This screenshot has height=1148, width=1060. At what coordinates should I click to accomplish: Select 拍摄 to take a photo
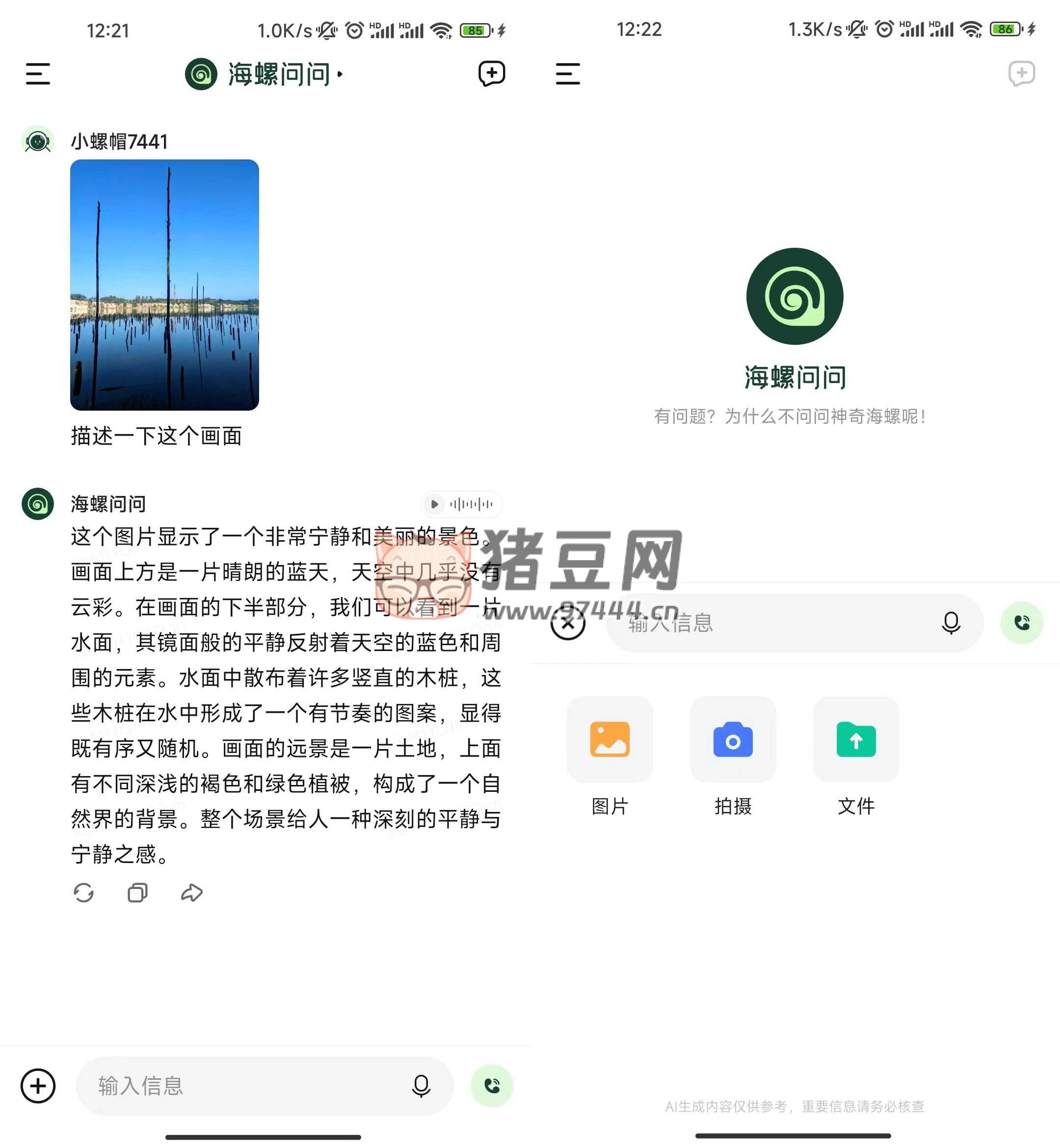coord(733,740)
